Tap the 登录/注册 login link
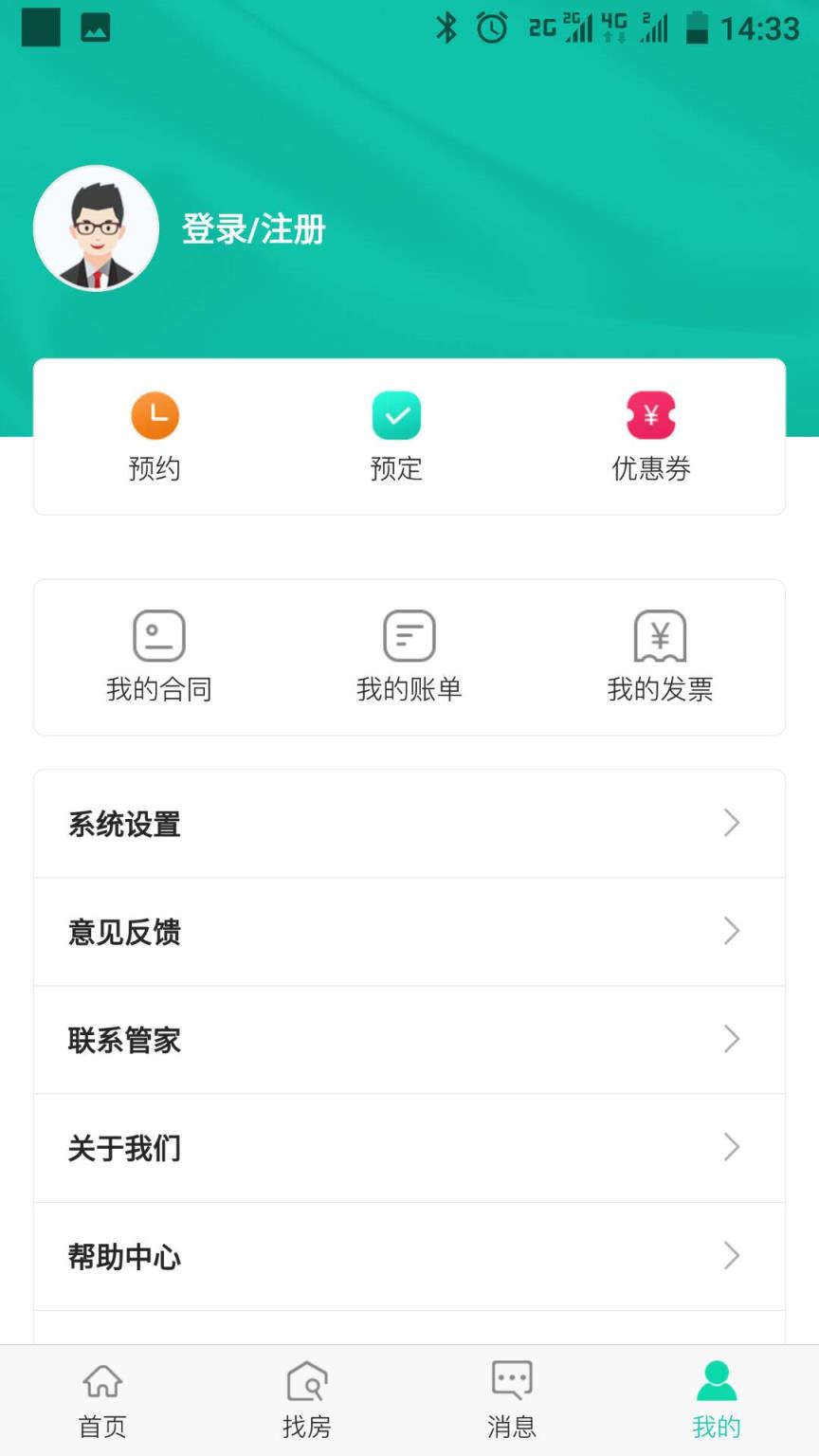Viewport: 819px width, 1456px height. click(x=252, y=228)
